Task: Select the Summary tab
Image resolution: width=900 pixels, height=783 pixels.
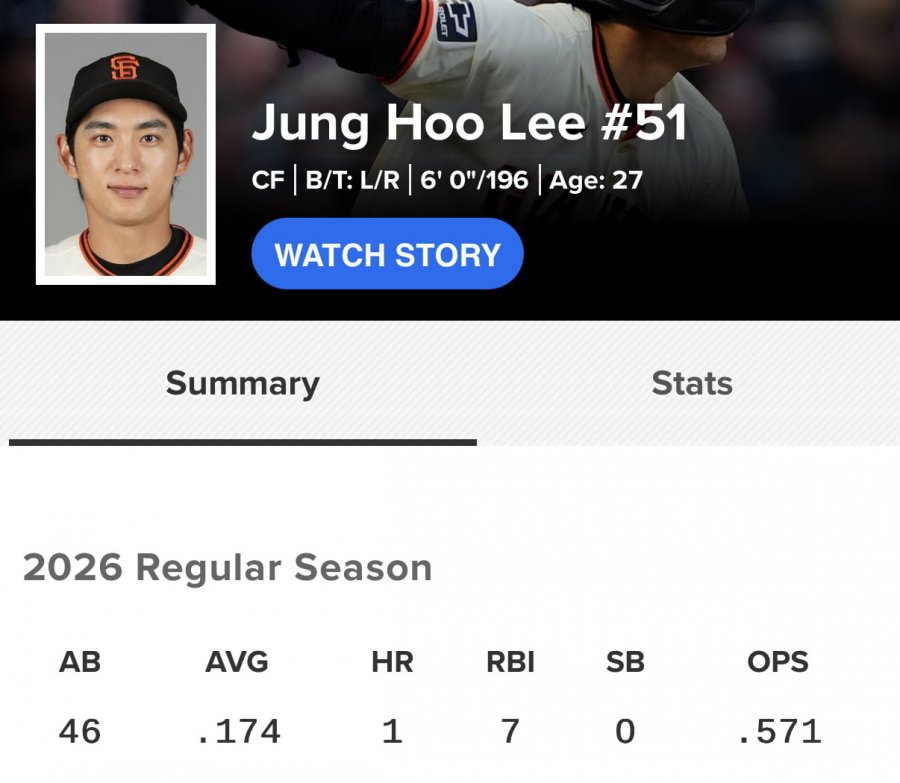Action: pos(242,383)
